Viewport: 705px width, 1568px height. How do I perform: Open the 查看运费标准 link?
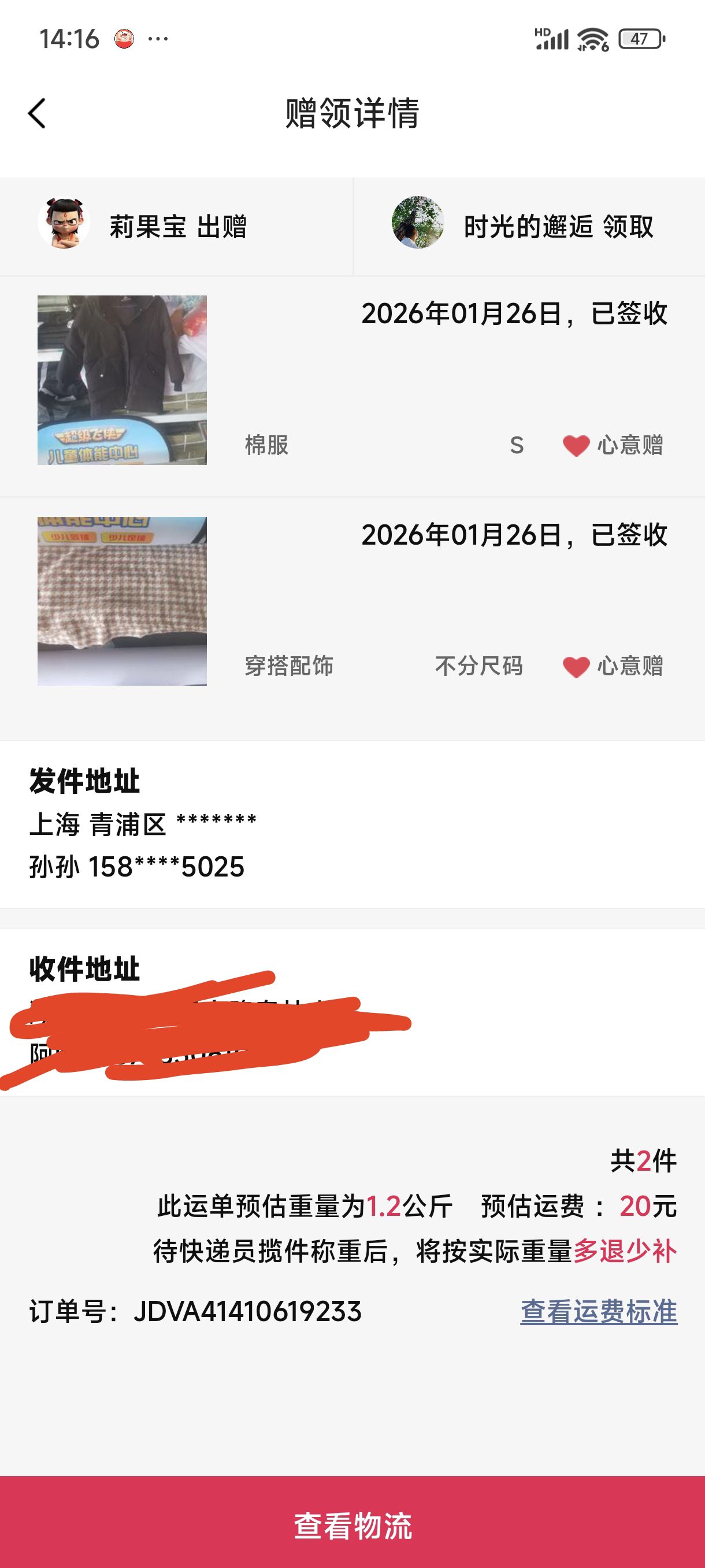point(599,1311)
